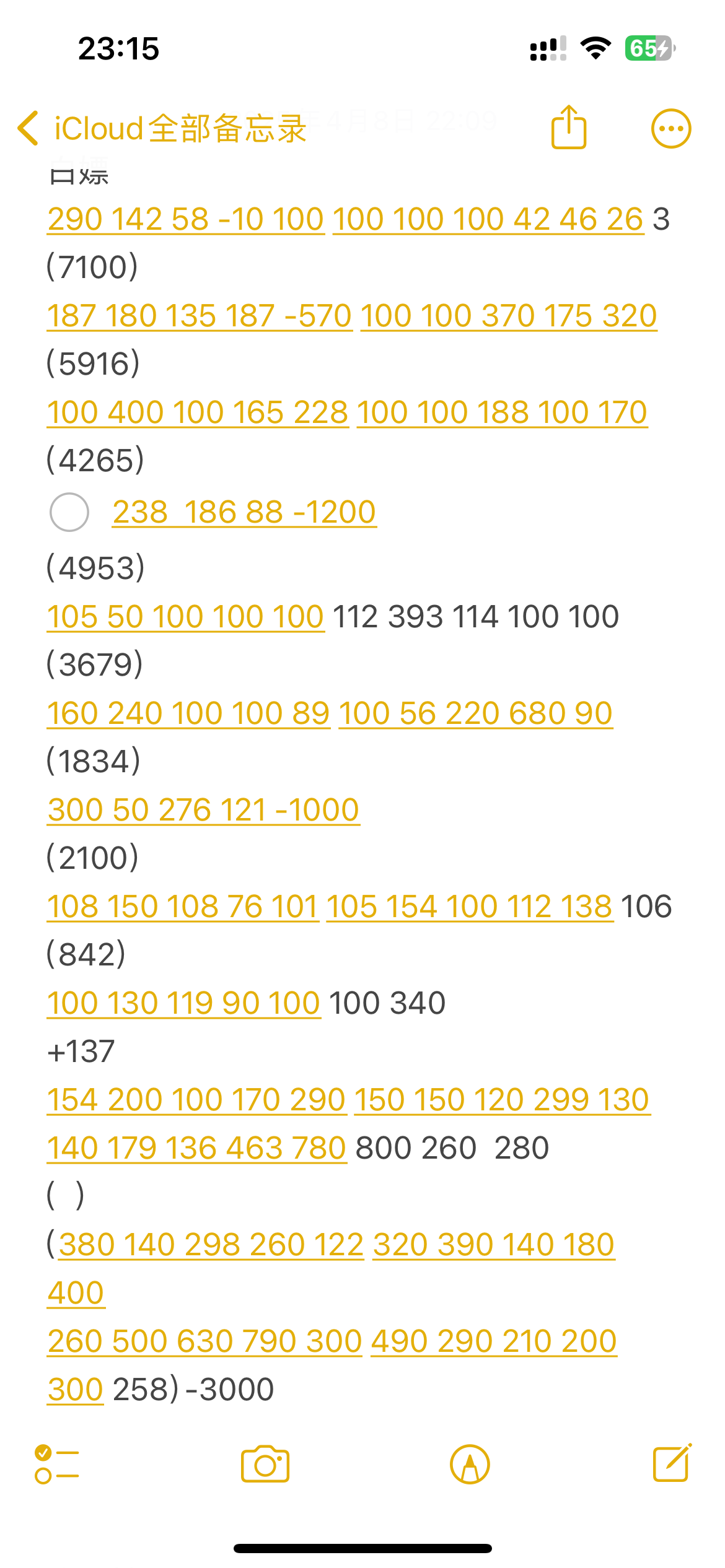
Task: Open the checklist formatting tool
Action: pyautogui.click(x=57, y=1465)
